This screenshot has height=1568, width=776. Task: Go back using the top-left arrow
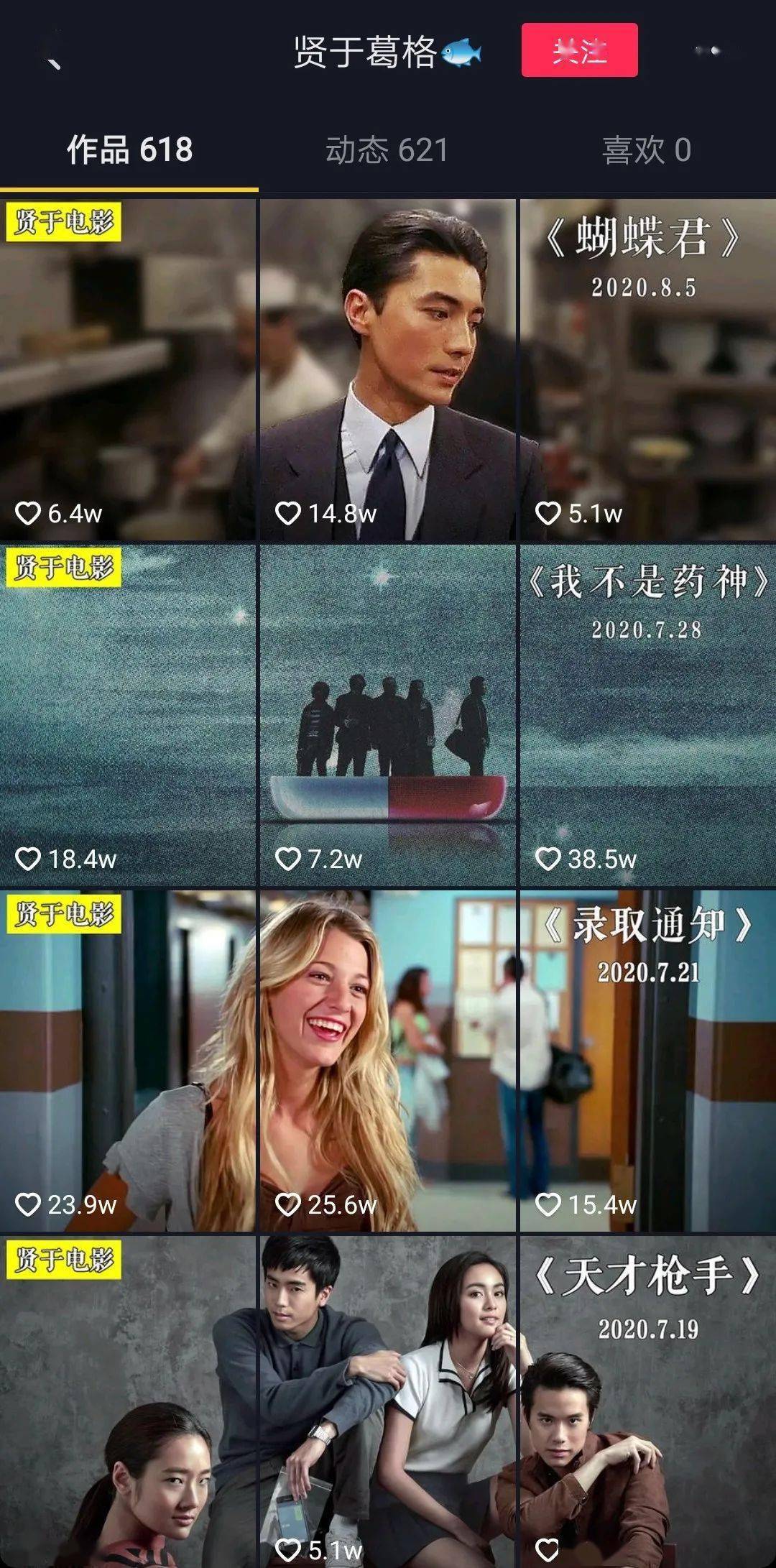click(52, 57)
